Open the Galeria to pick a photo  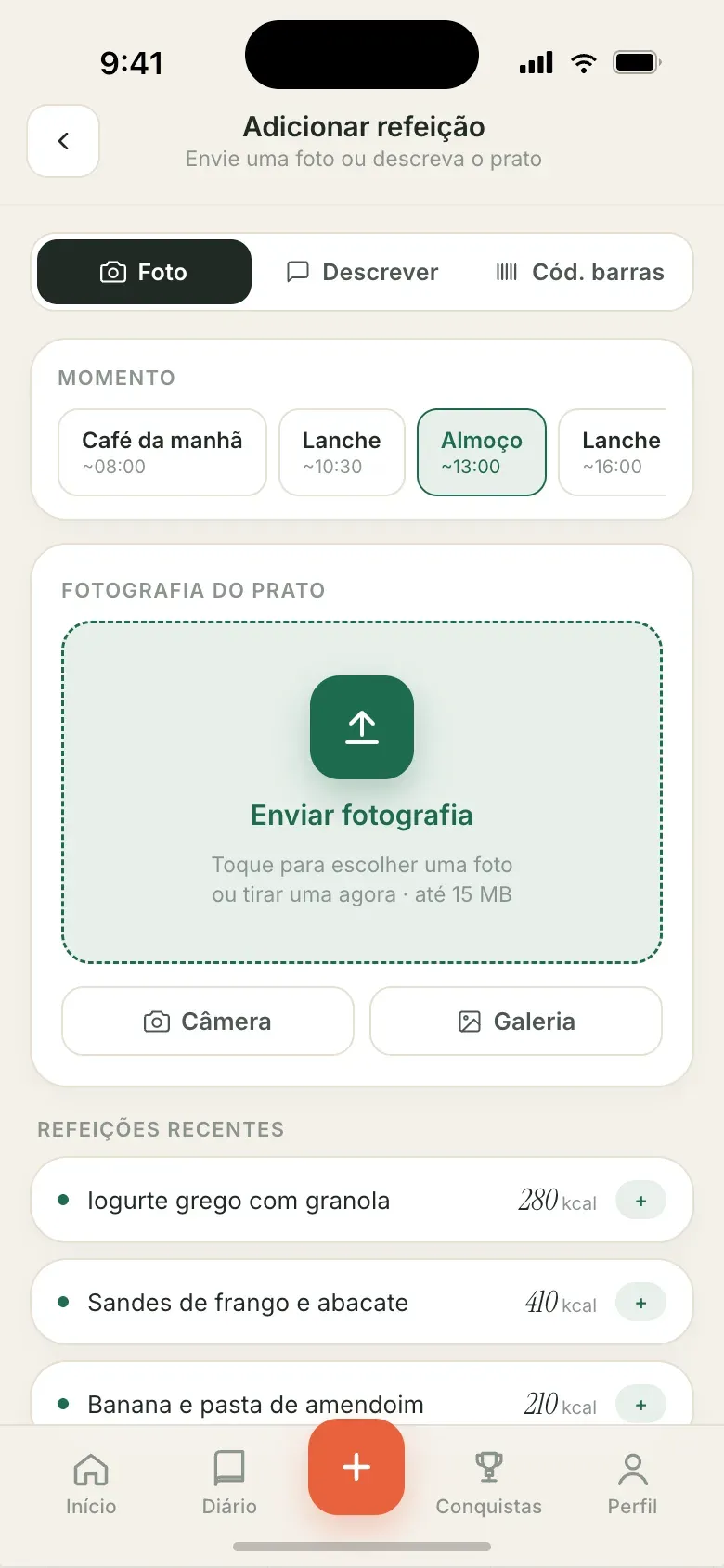(515, 1022)
